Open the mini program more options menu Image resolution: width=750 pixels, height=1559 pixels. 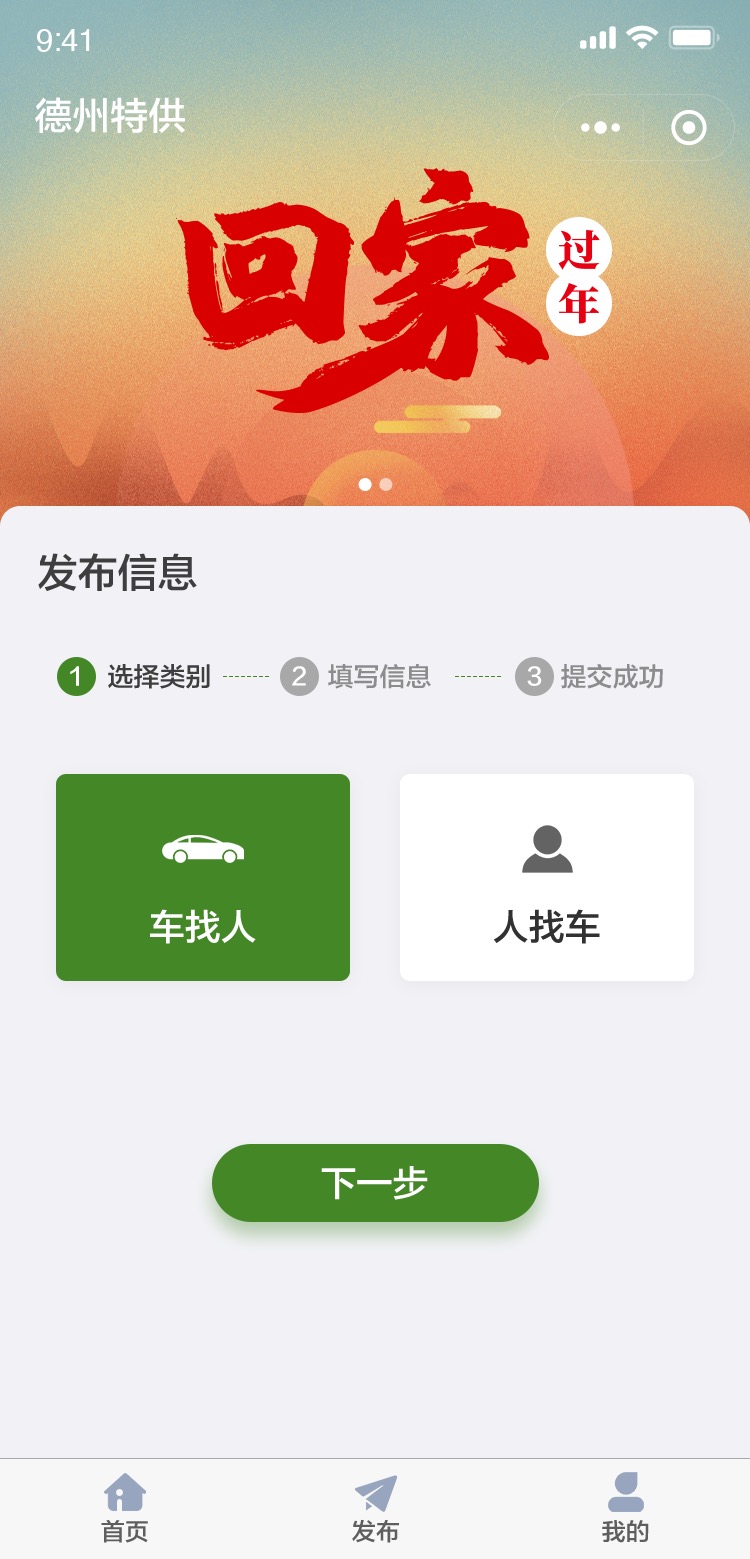point(600,128)
